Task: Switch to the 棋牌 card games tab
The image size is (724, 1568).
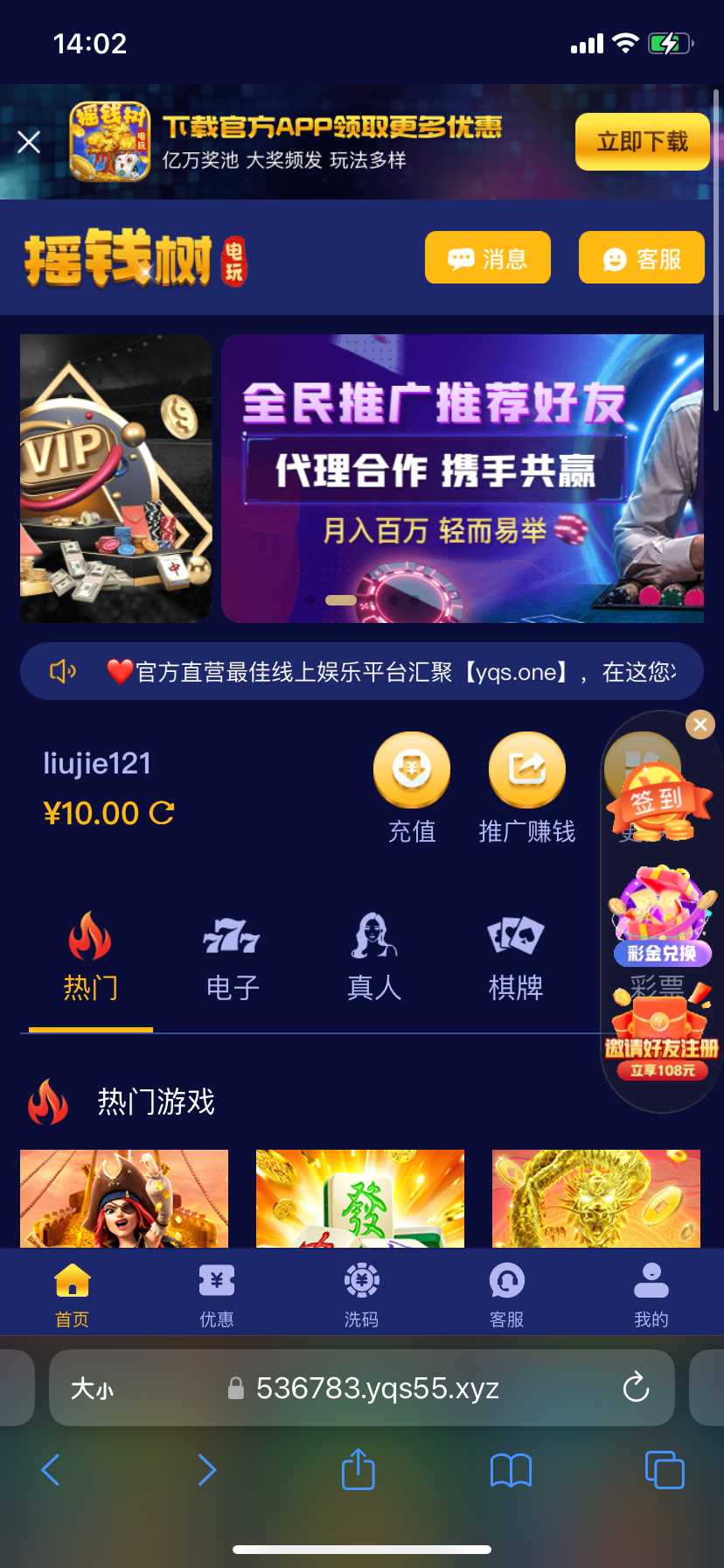Action: pyautogui.click(x=516, y=958)
